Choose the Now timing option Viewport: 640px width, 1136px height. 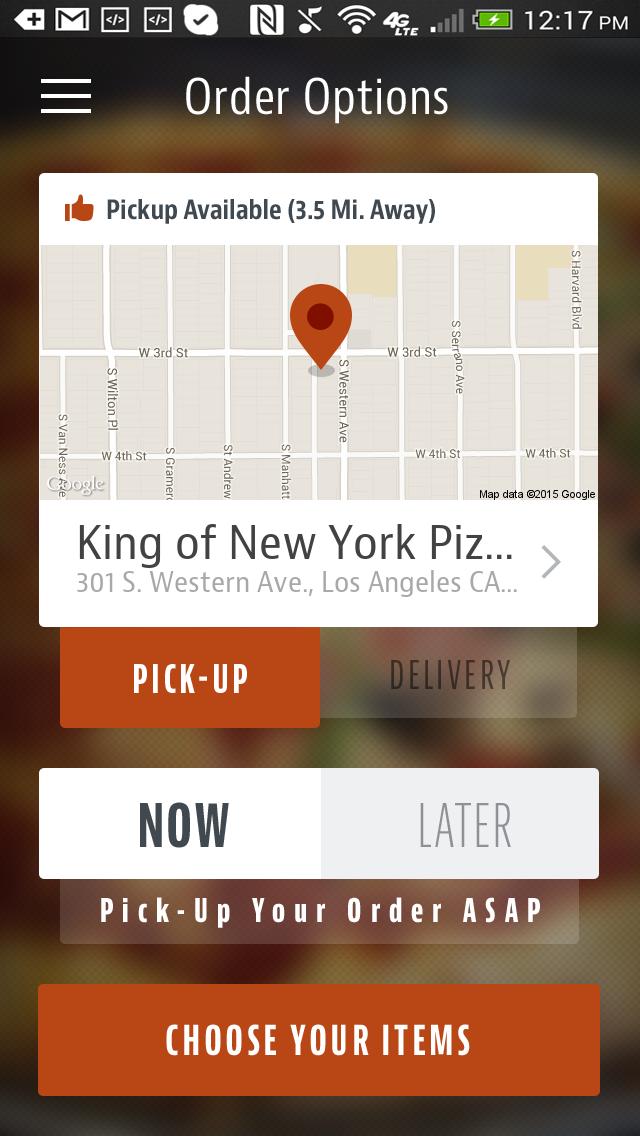tap(181, 824)
